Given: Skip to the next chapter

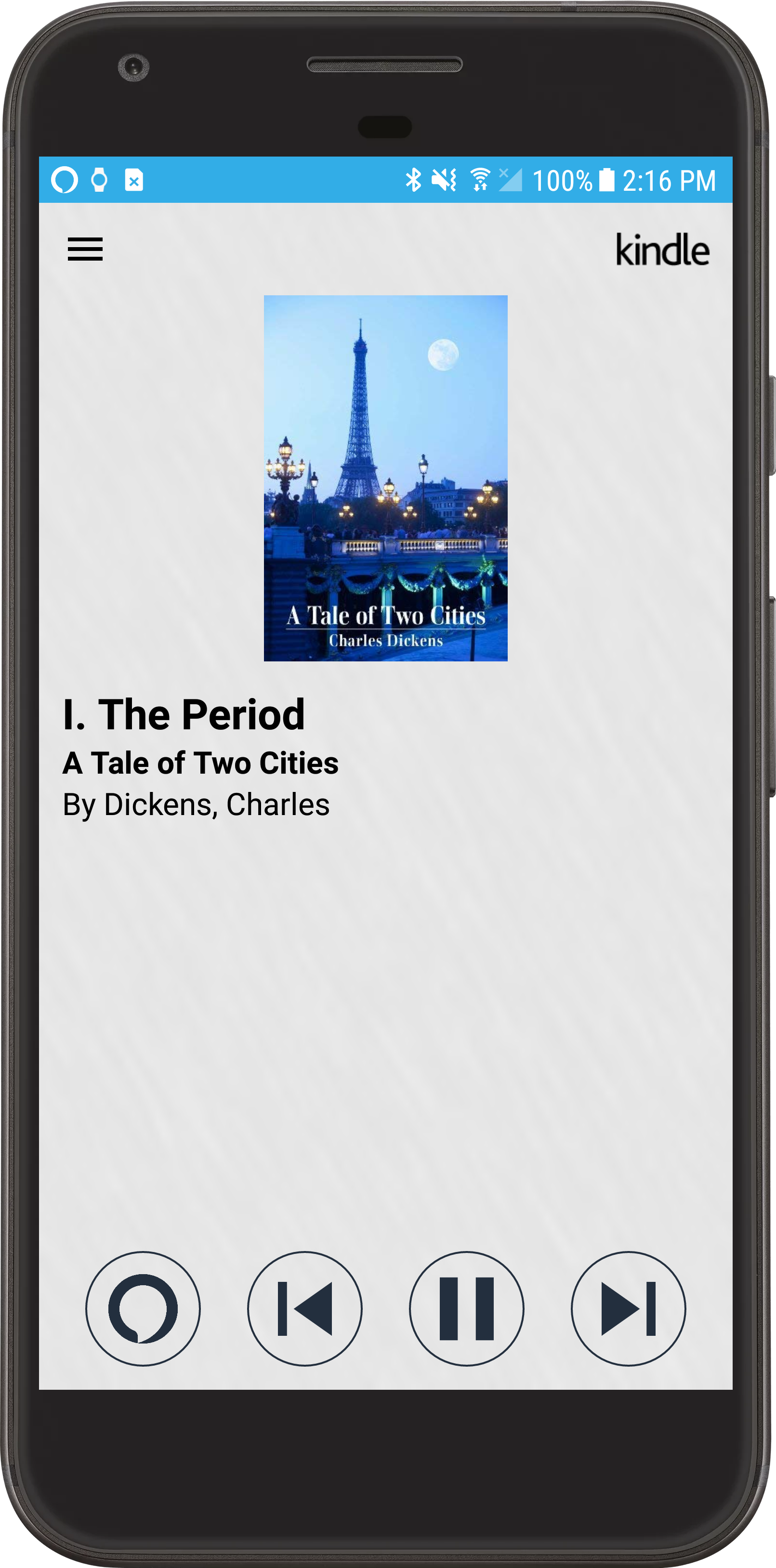Looking at the screenshot, I should coord(628,1308).
